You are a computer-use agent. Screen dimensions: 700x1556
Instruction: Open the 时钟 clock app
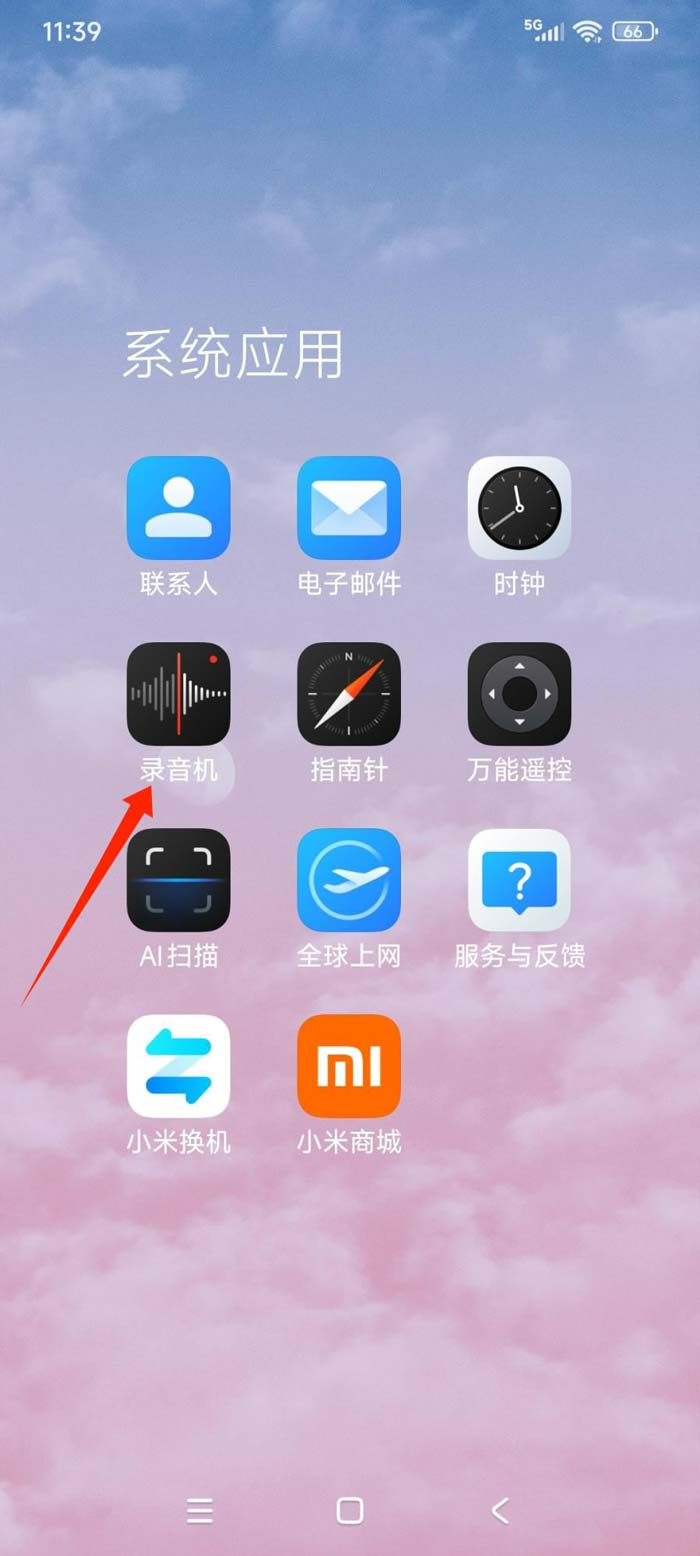click(519, 508)
